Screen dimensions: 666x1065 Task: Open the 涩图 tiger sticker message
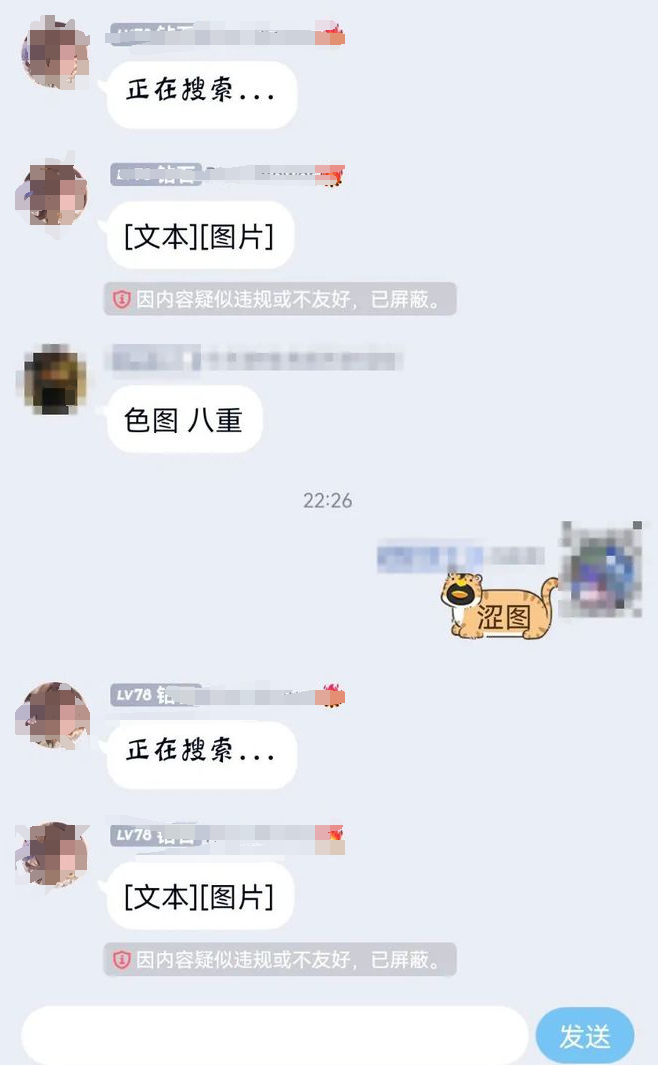pos(499,607)
